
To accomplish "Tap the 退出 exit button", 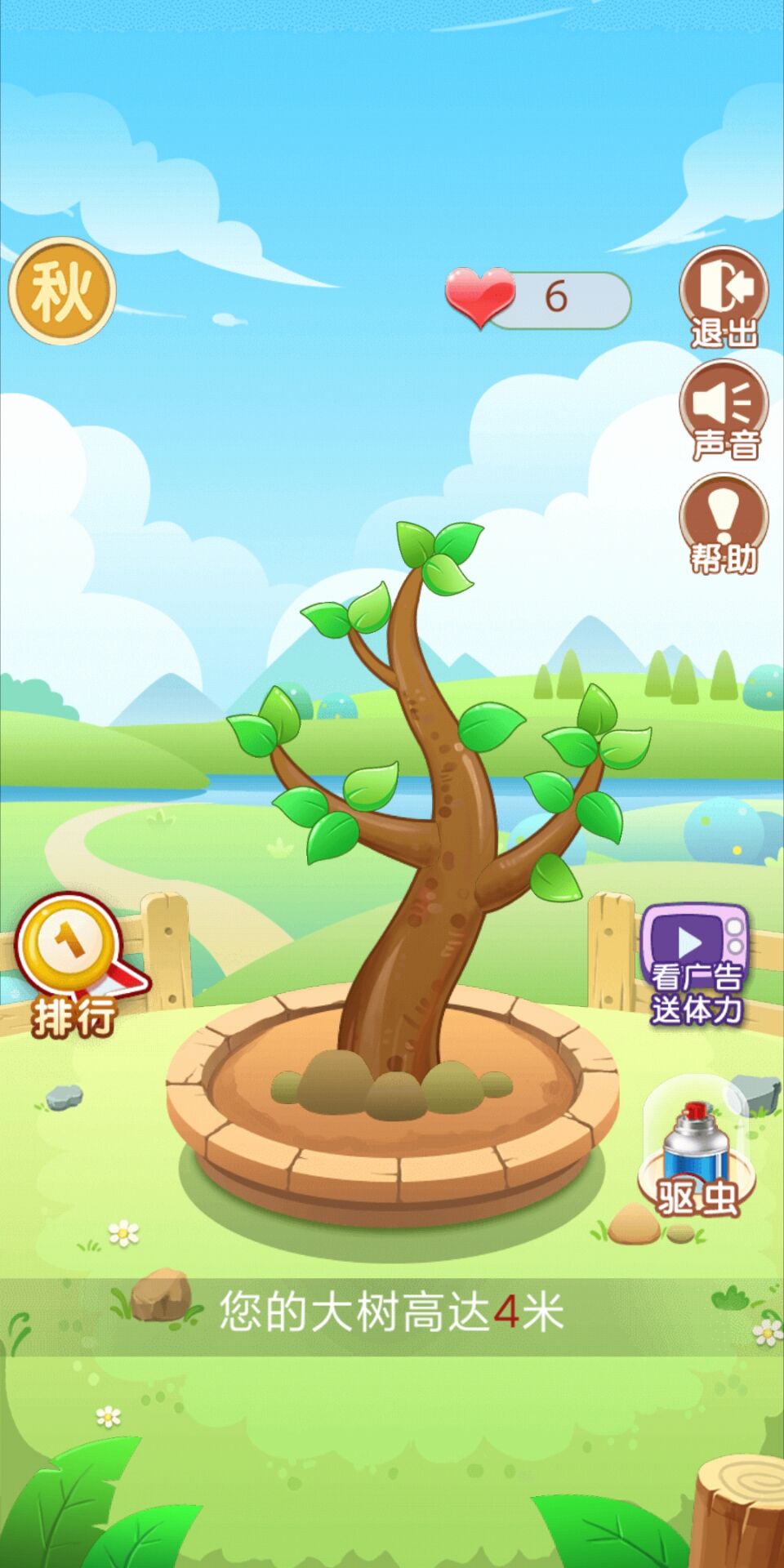I will (724, 297).
